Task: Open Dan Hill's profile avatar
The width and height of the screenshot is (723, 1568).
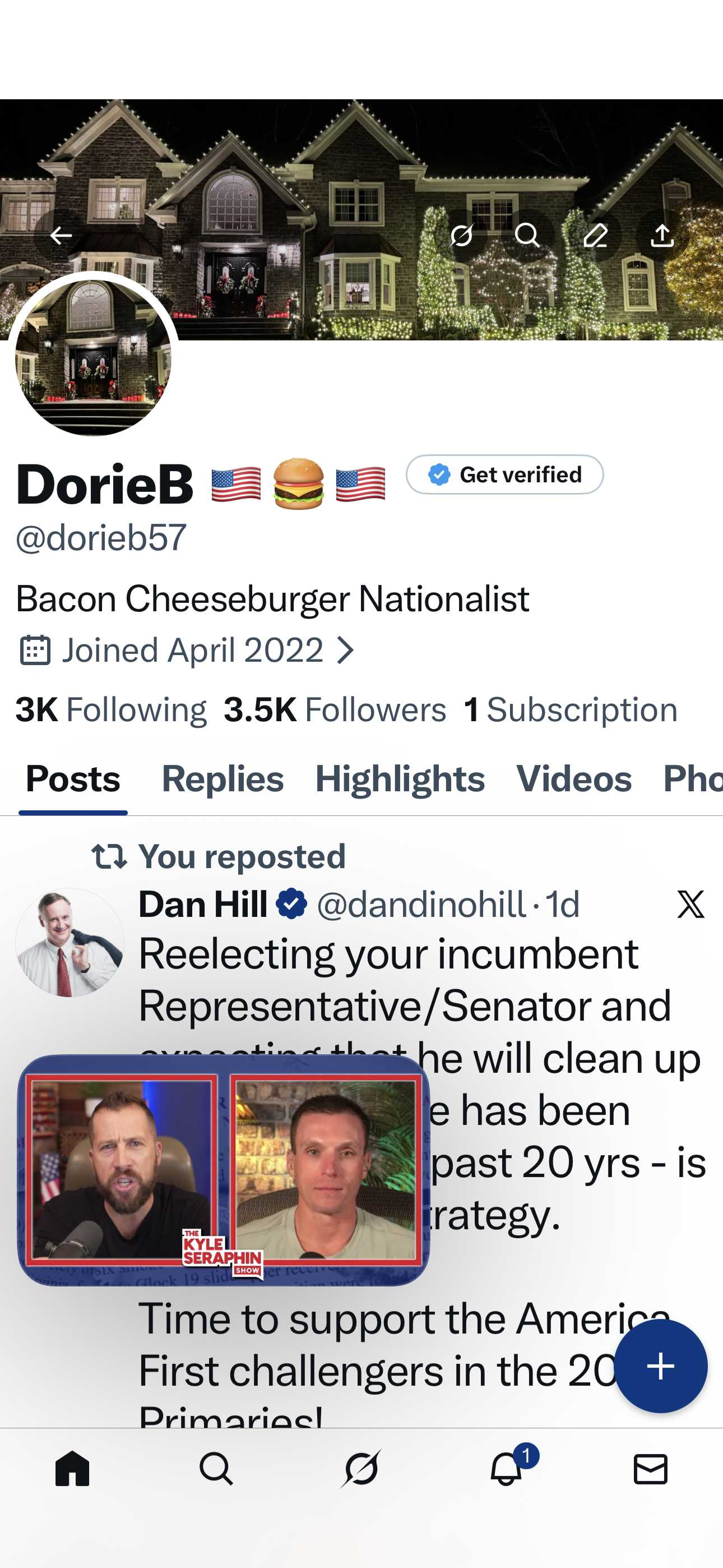Action: click(69, 942)
